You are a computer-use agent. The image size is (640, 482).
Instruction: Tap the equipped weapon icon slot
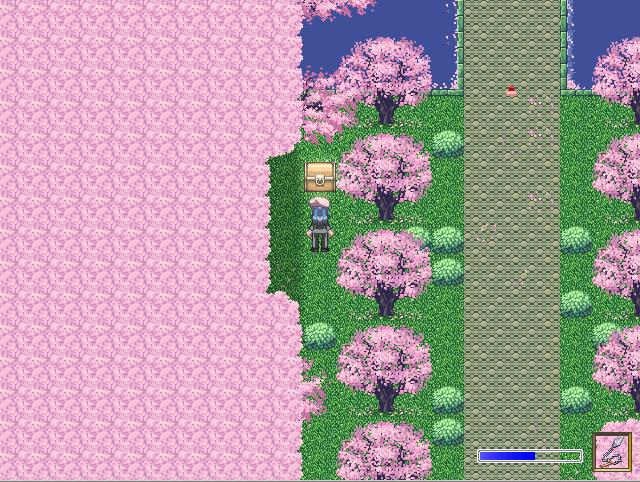click(611, 452)
